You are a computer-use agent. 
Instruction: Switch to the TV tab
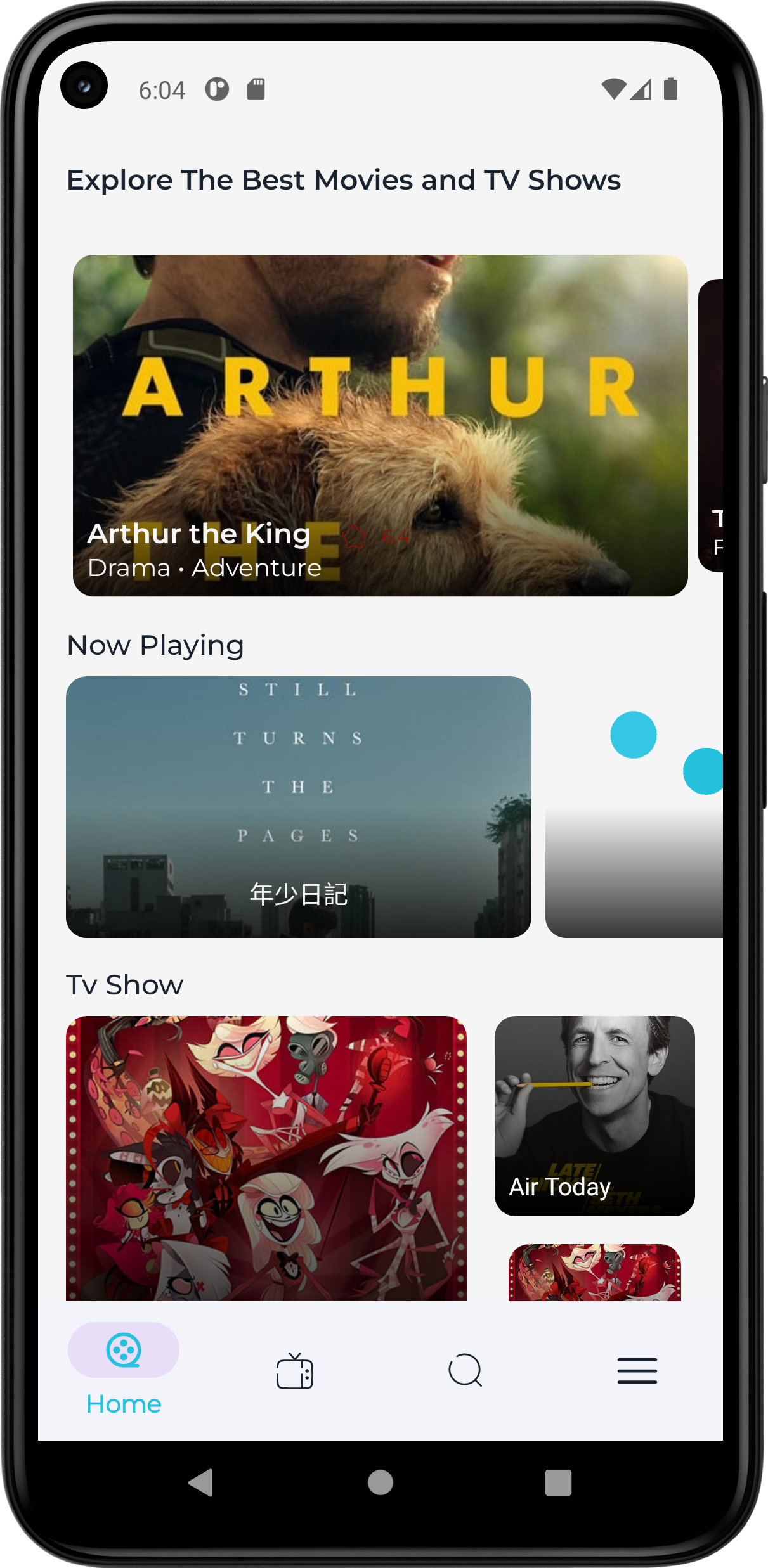click(295, 1371)
